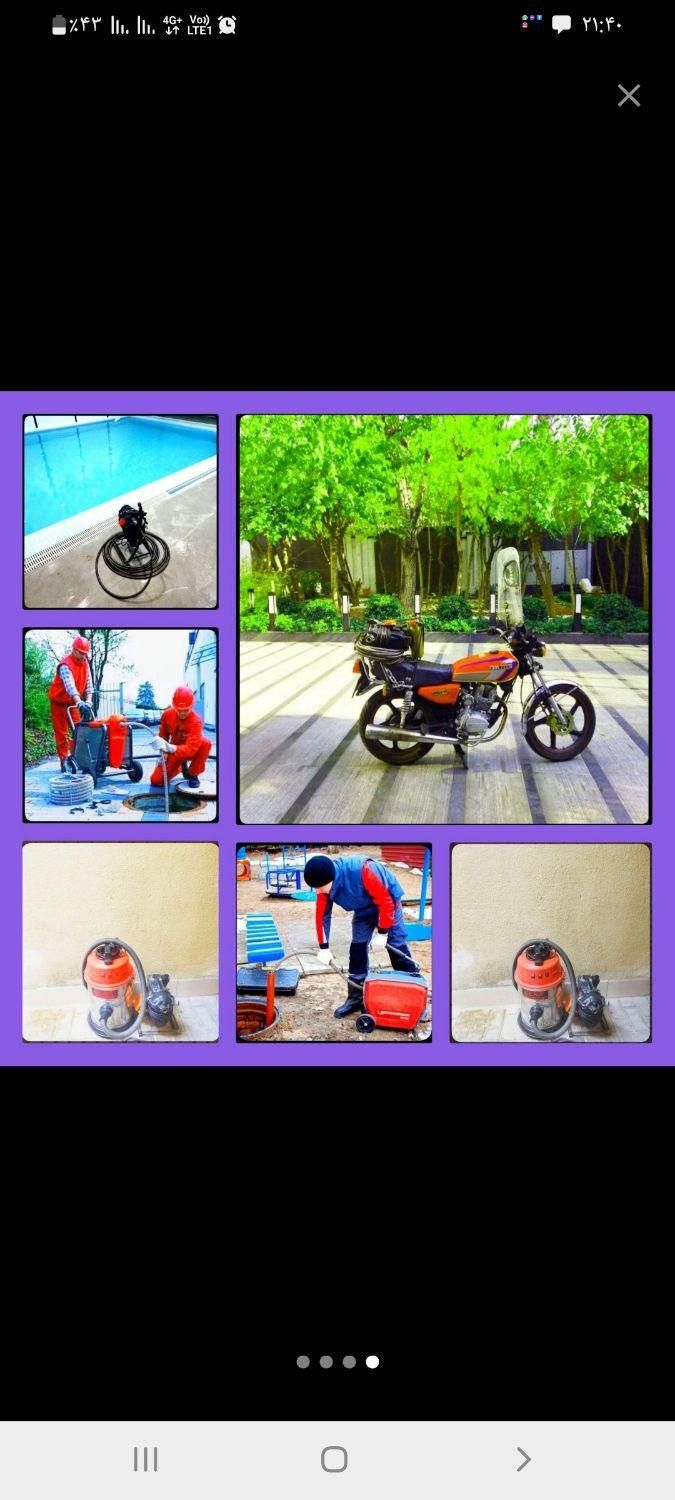Tap the system back arrow
Image resolution: width=675 pixels, height=1500 pixels.
[522, 1459]
